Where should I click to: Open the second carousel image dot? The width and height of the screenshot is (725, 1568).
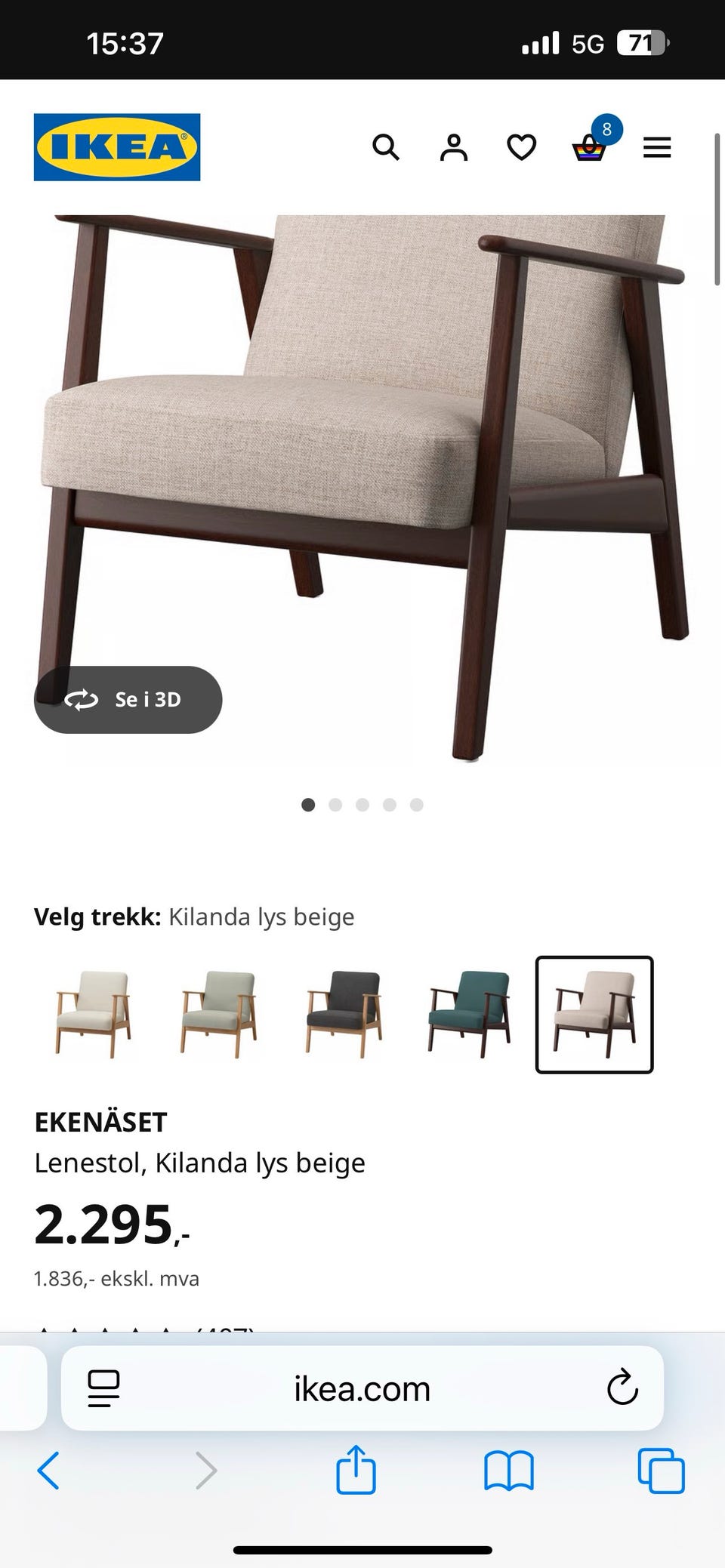pos(335,805)
